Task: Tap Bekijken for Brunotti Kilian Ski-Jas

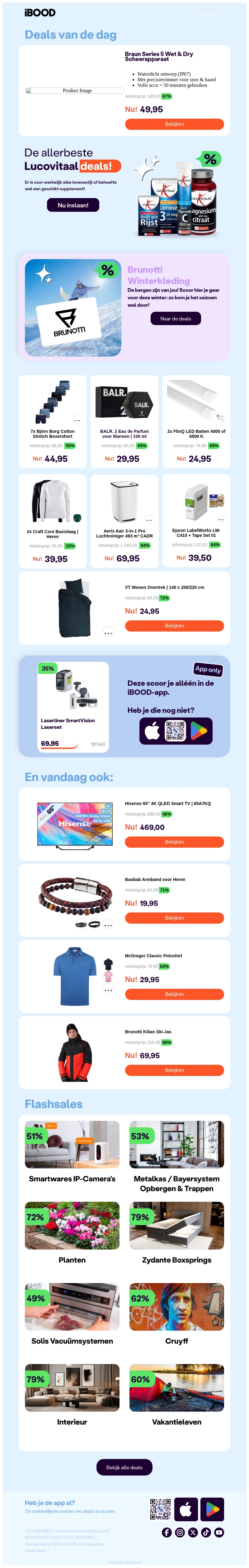Action: coord(174,1069)
